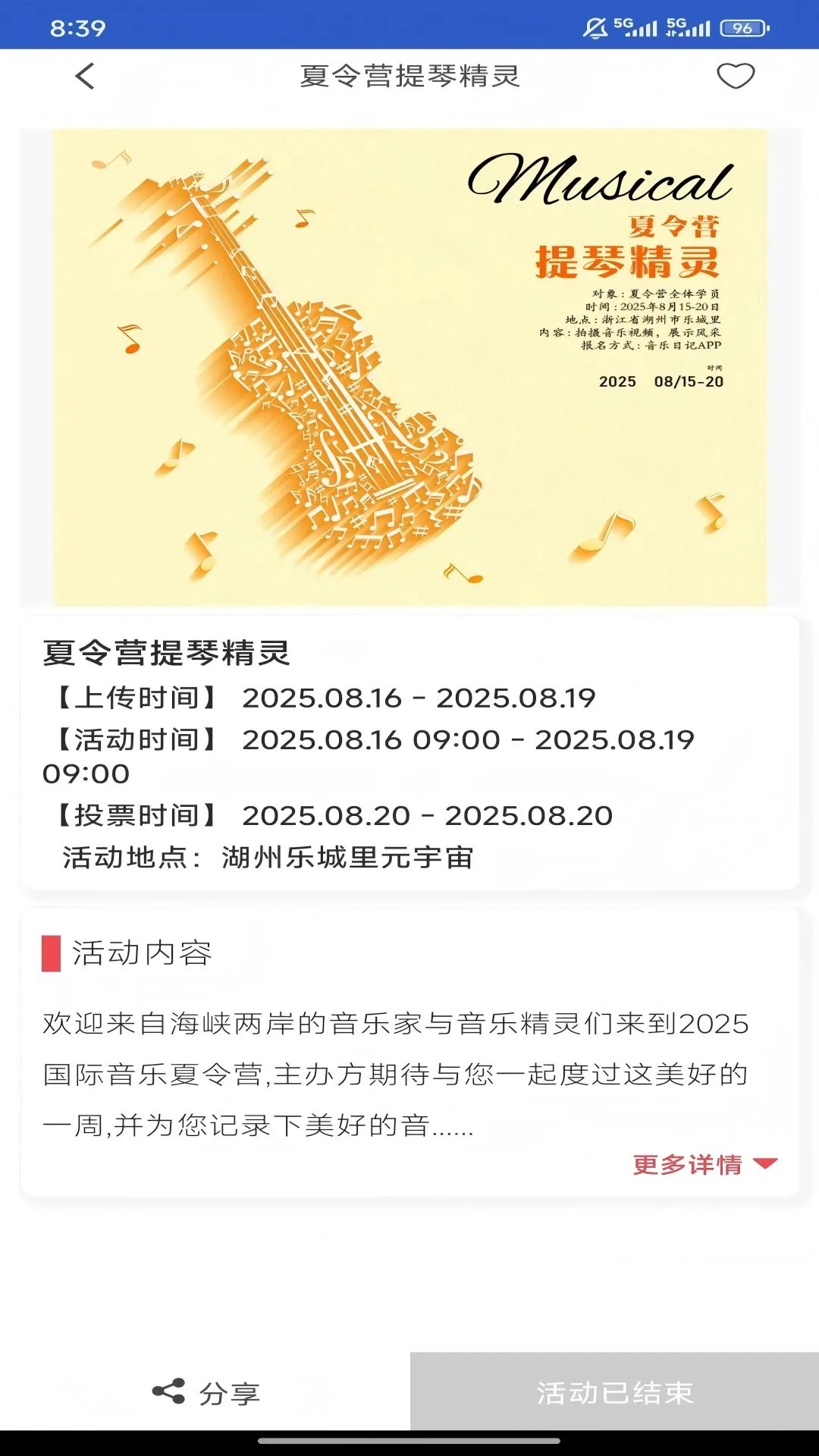Image resolution: width=819 pixels, height=1456 pixels.
Task: Open the 夏令营提琴精灵 poster image
Action: coord(409,367)
